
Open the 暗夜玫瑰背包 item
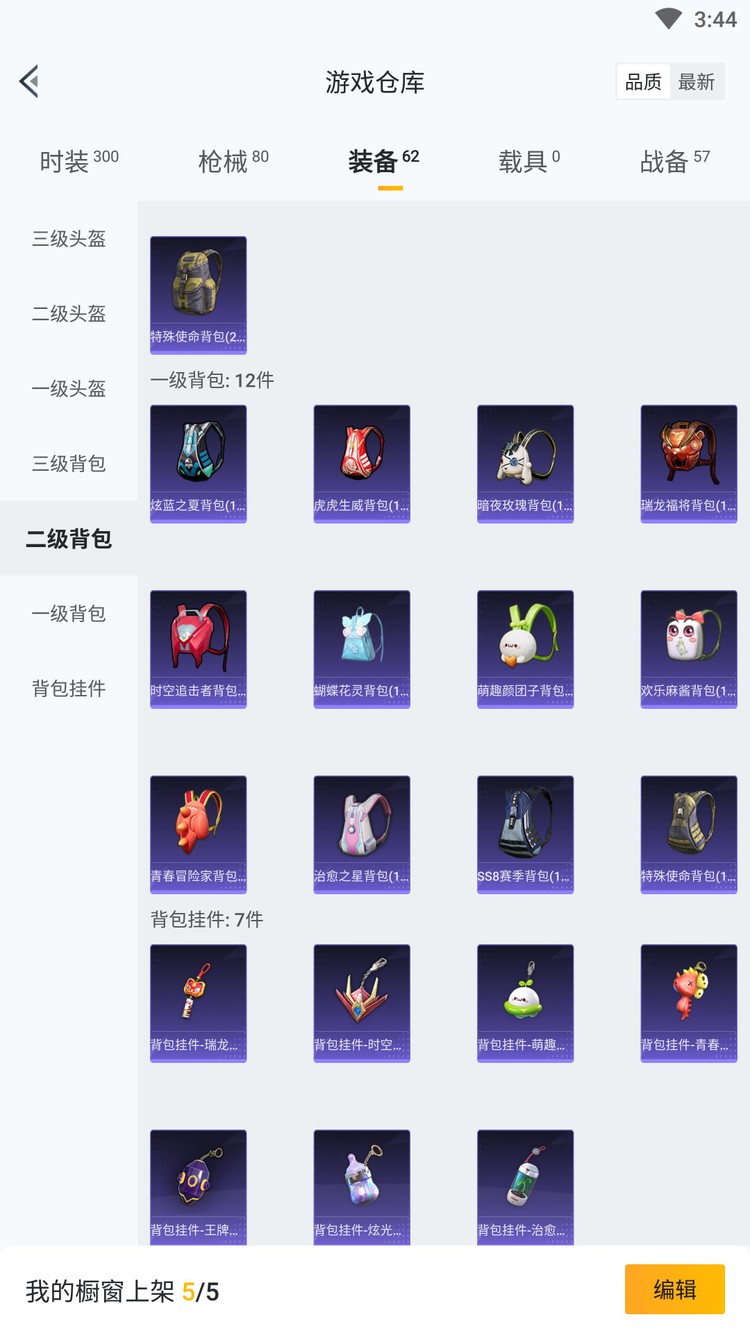(525, 463)
